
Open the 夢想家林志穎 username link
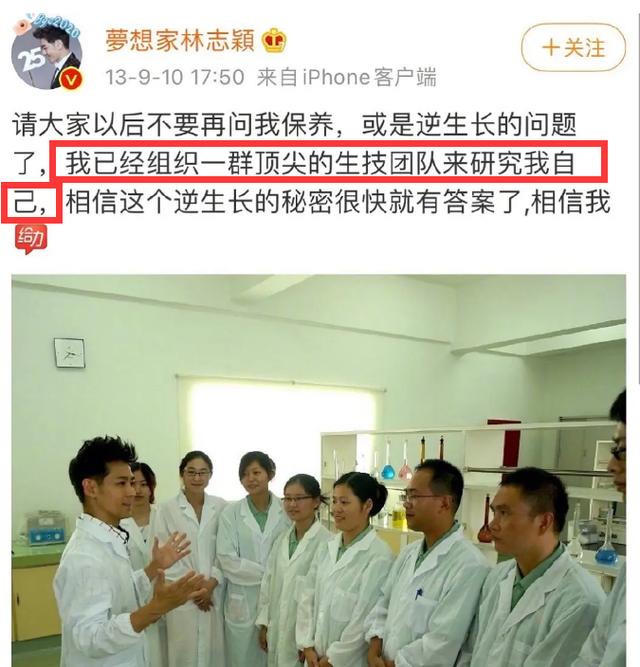click(x=182, y=40)
